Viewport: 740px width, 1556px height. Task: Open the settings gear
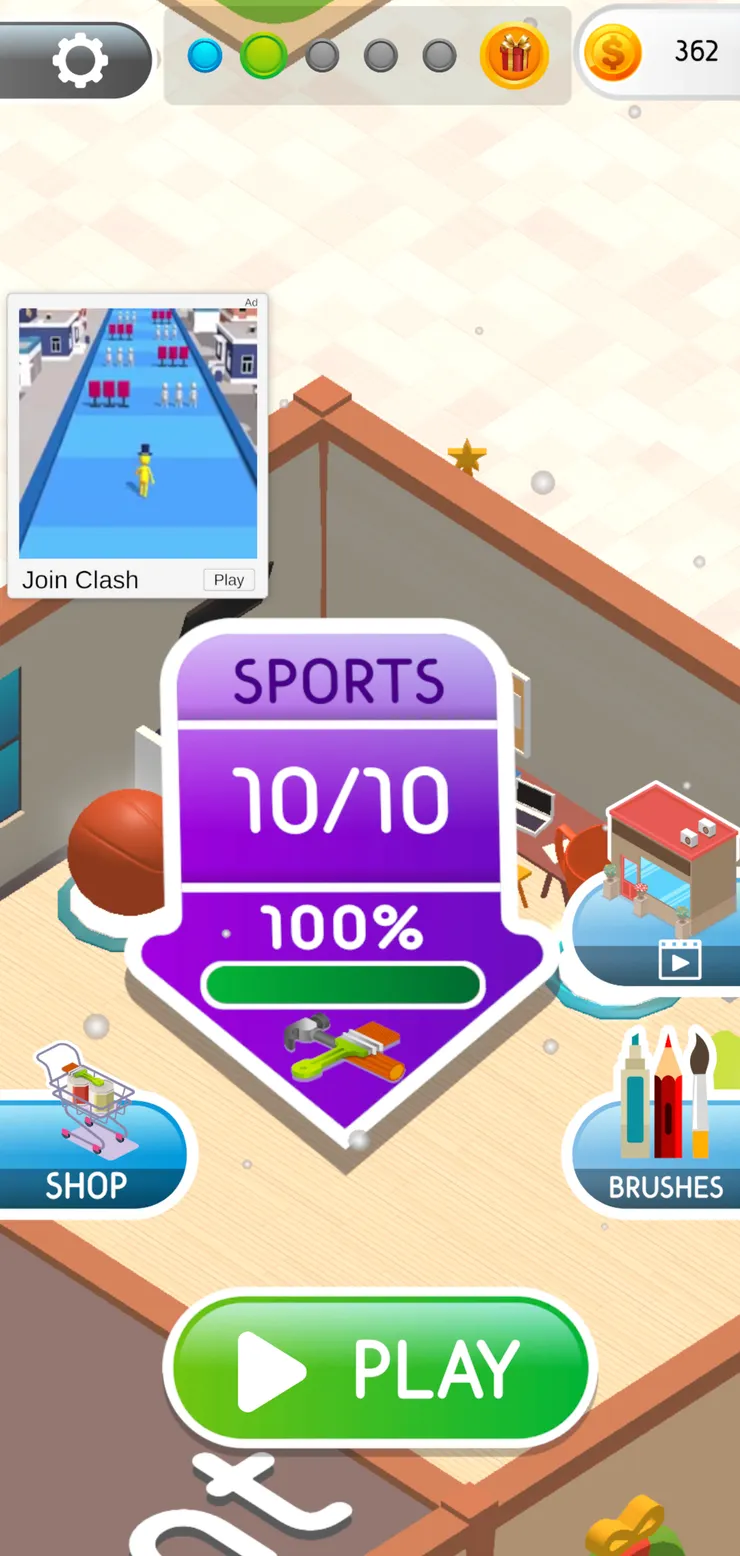point(79,61)
